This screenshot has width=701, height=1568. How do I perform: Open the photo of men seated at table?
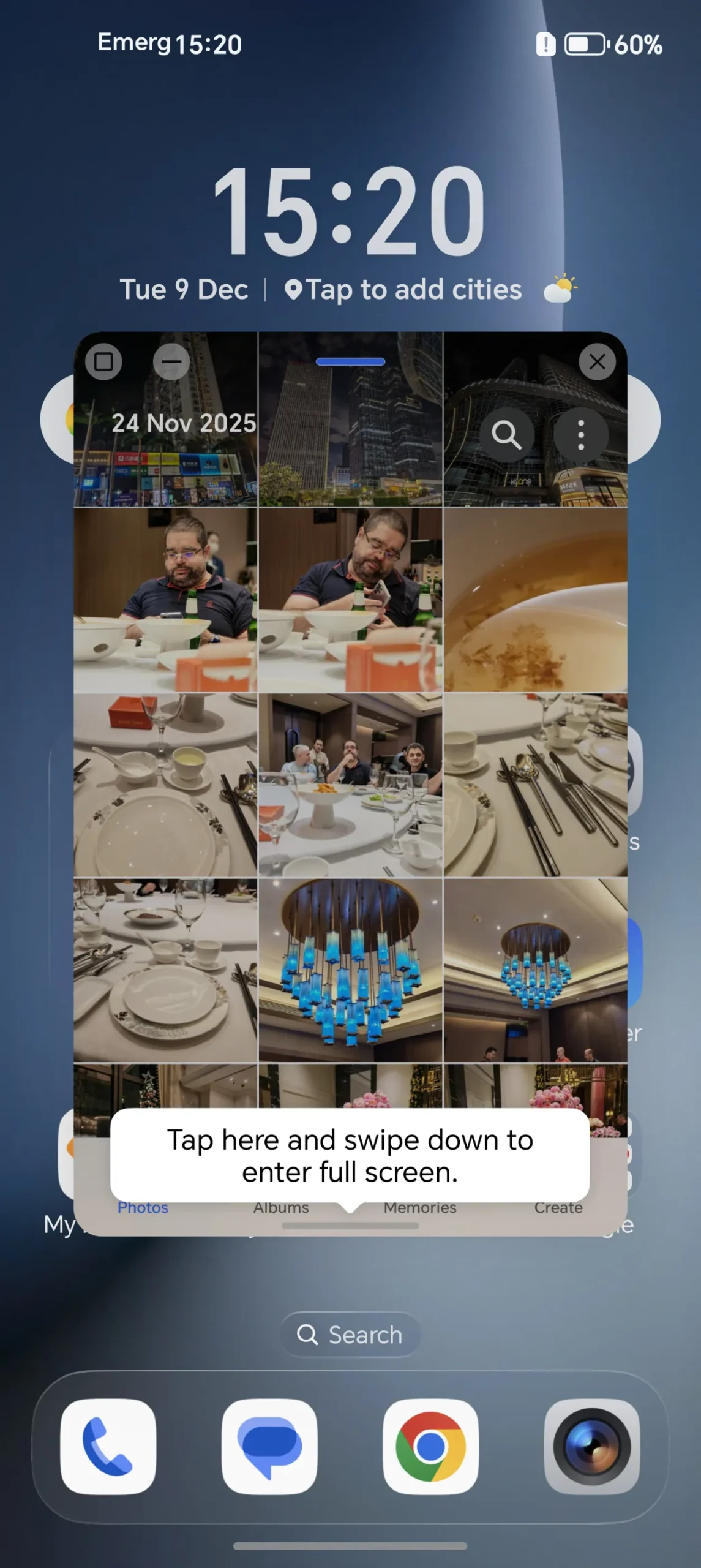pos(350,785)
